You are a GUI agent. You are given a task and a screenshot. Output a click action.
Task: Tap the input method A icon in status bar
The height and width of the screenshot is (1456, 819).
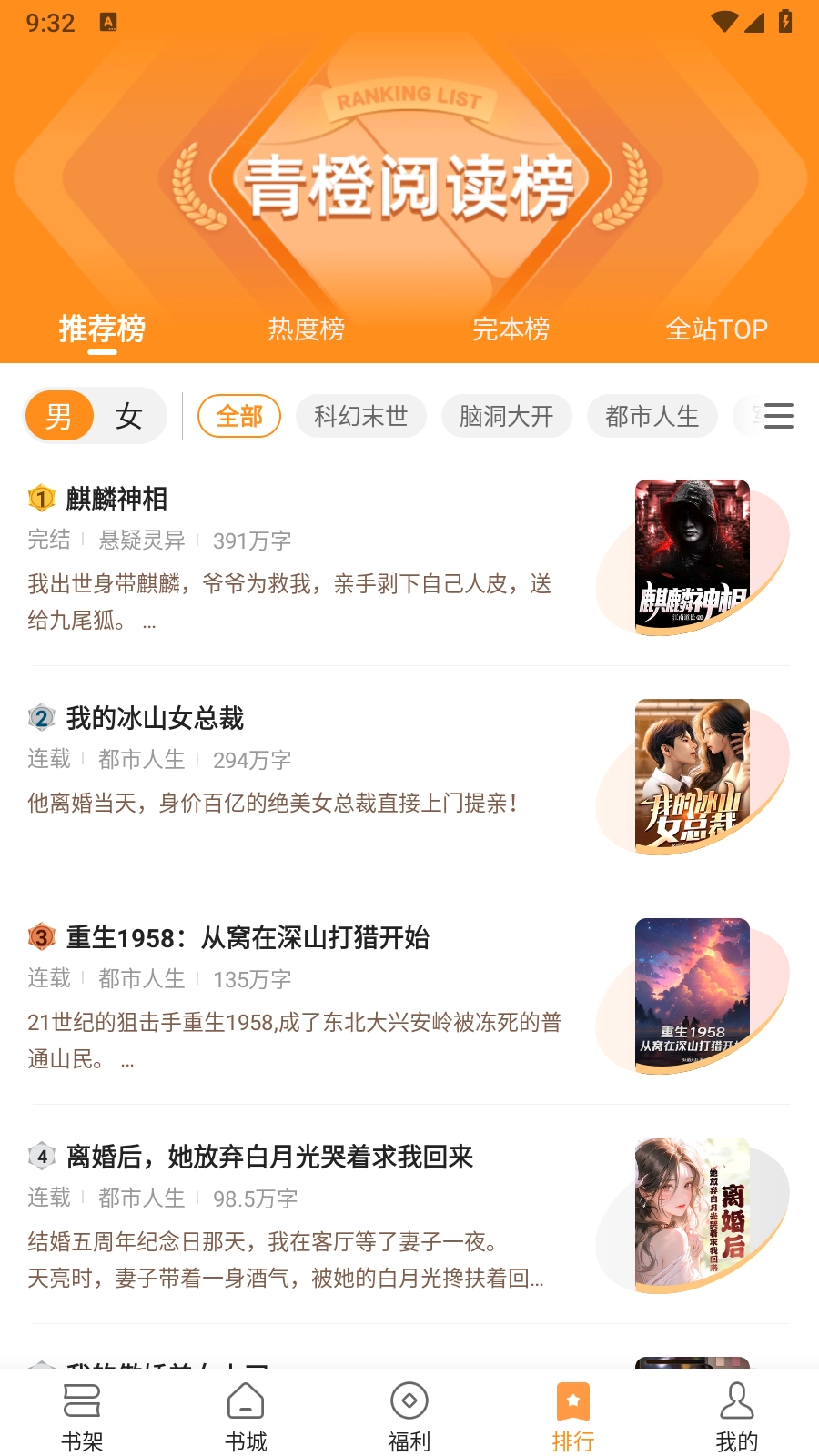[109, 20]
